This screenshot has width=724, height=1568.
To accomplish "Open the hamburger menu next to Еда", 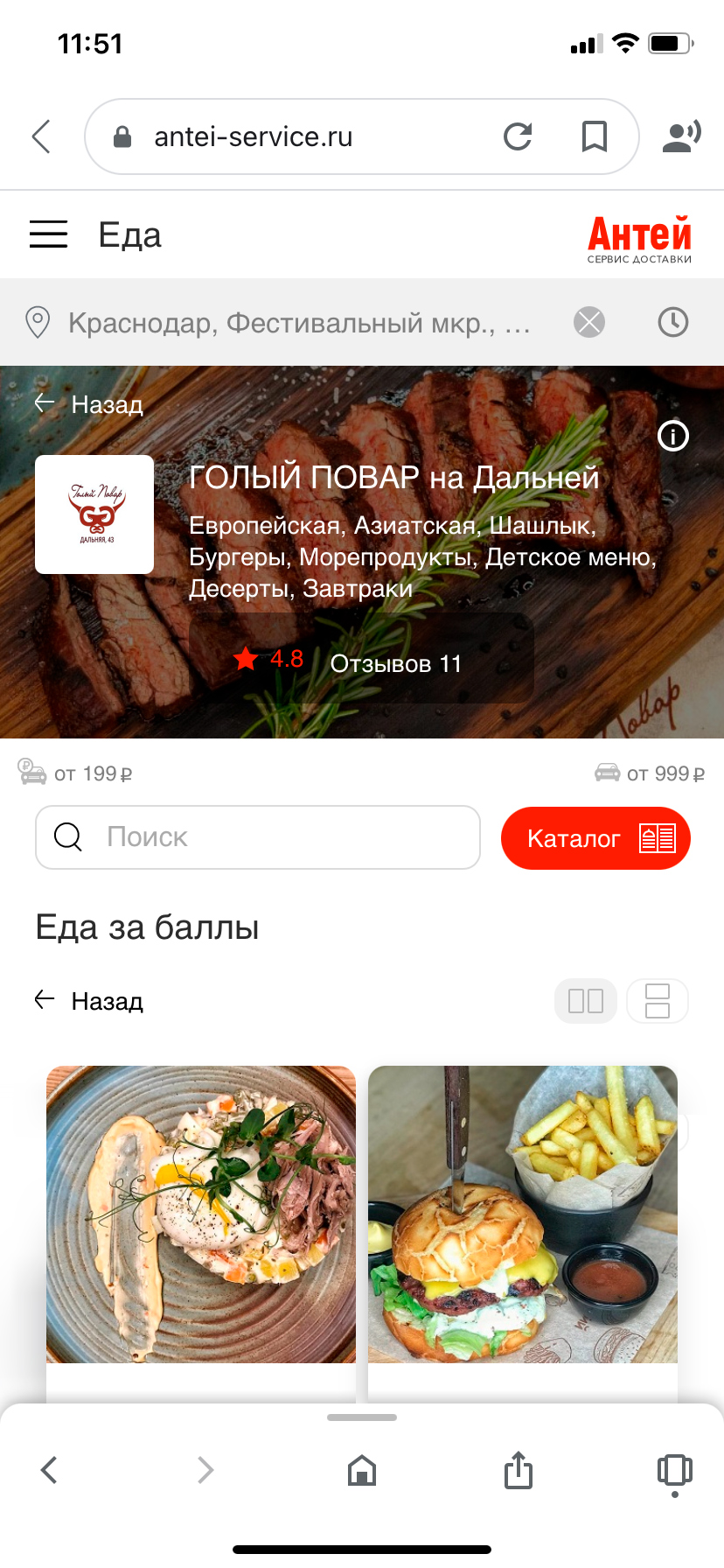I will pos(48,234).
